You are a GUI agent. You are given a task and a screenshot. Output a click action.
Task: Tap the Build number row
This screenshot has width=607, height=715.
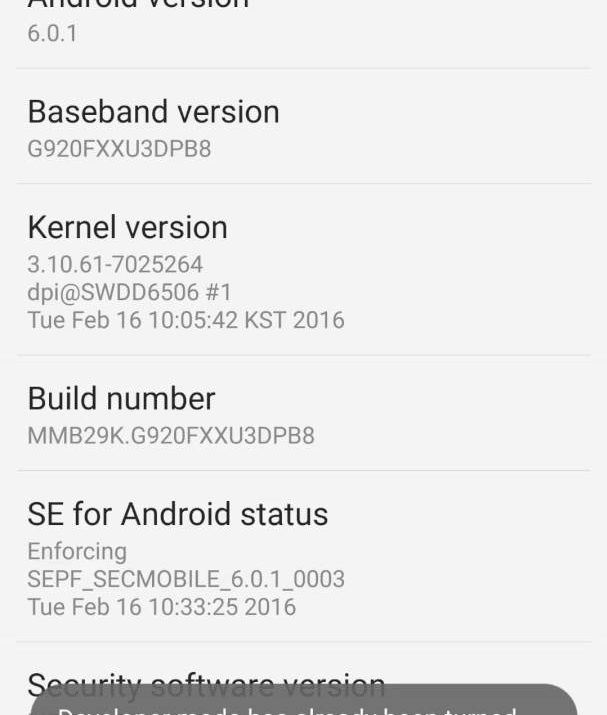coord(303,414)
